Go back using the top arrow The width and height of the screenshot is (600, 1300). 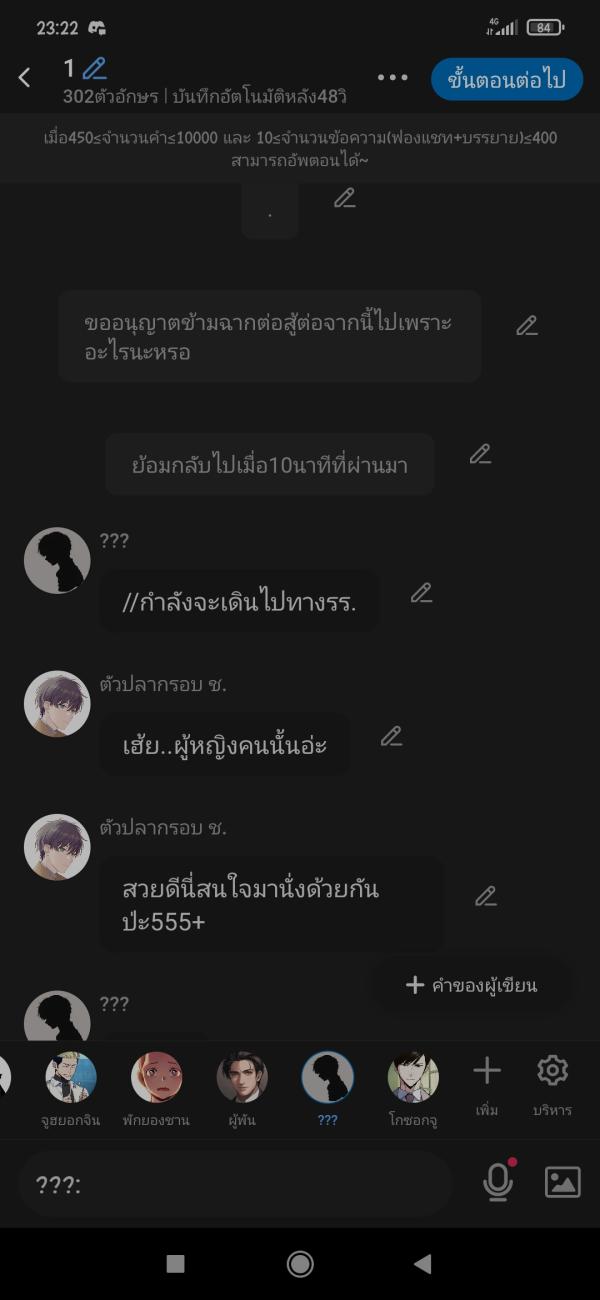pyautogui.click(x=25, y=78)
